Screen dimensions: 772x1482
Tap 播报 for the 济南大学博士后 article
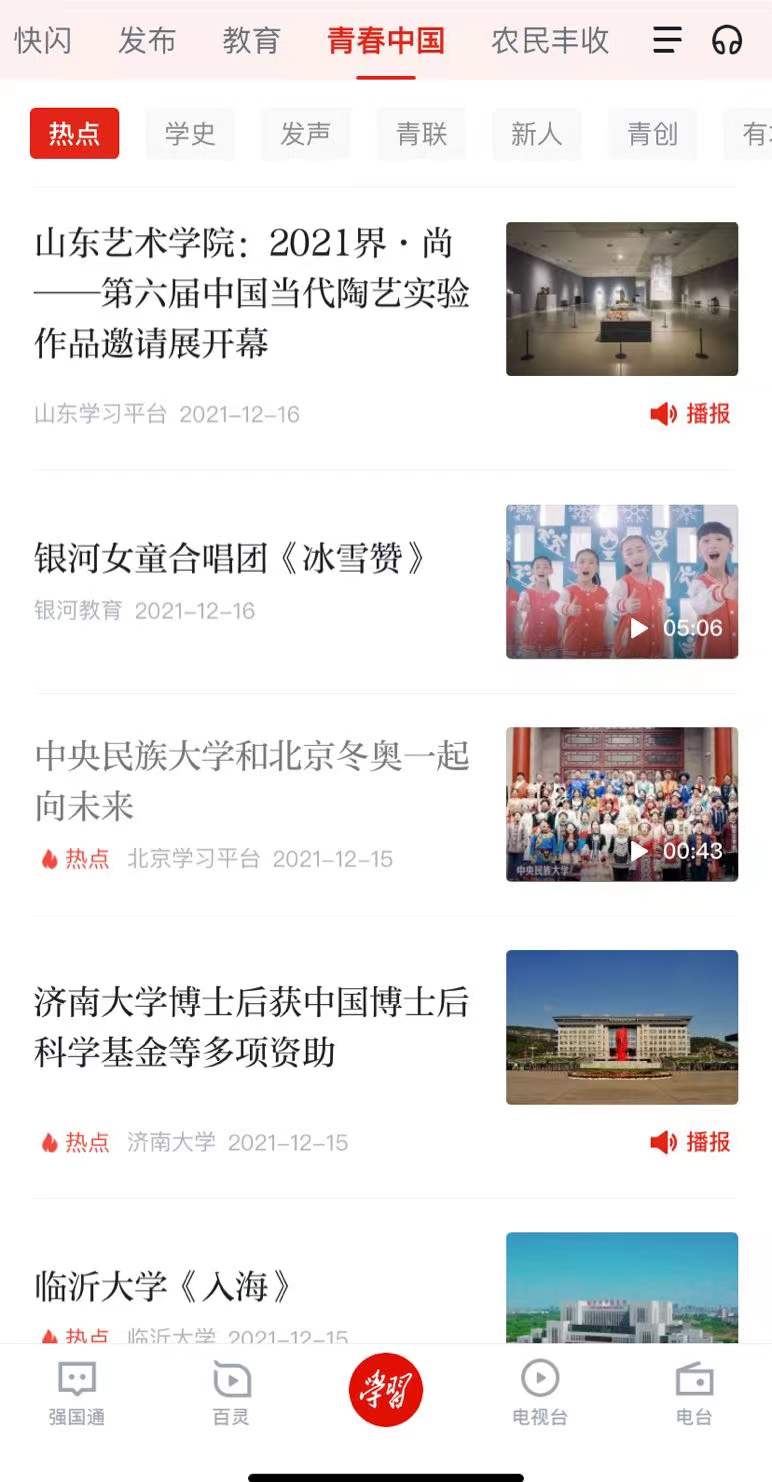tap(691, 1142)
